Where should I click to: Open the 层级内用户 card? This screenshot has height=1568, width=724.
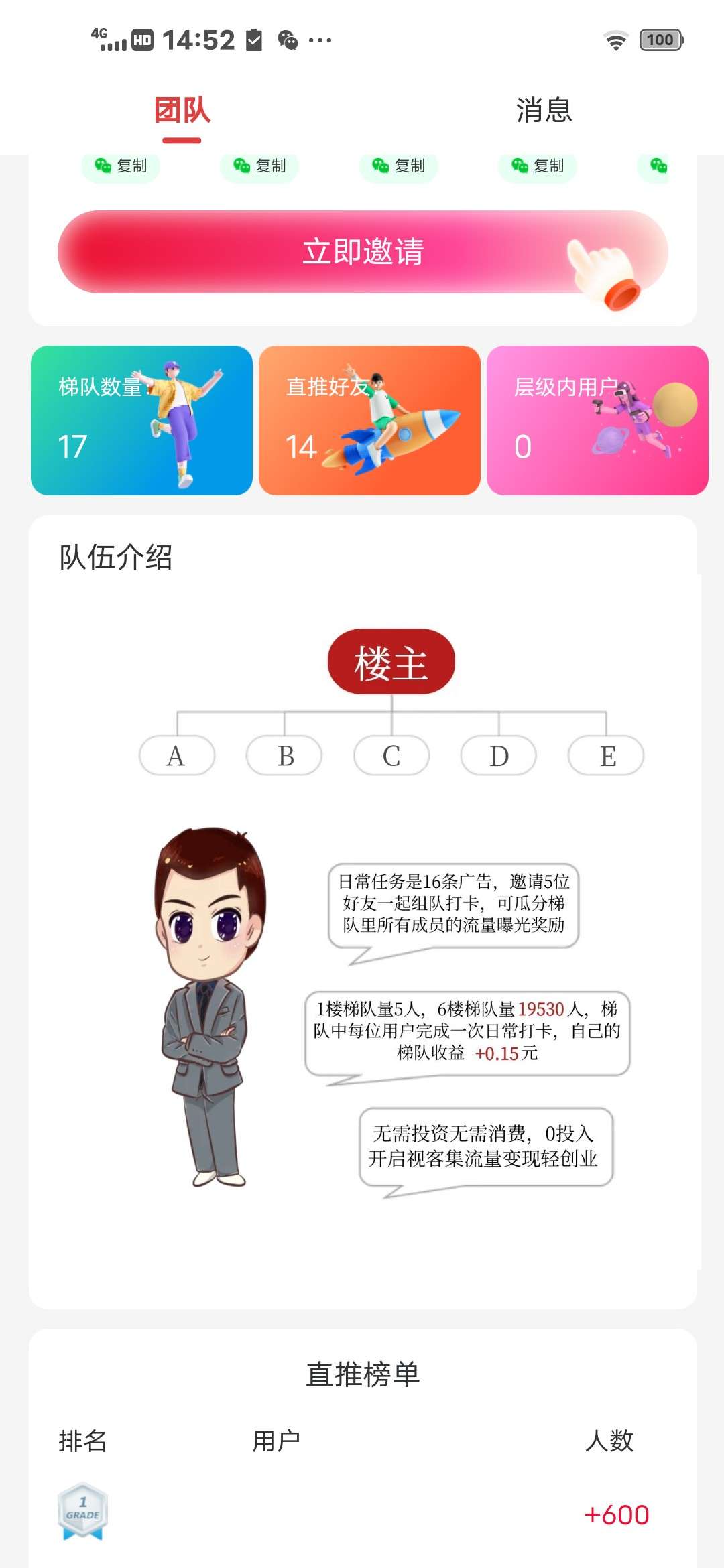coord(597,420)
